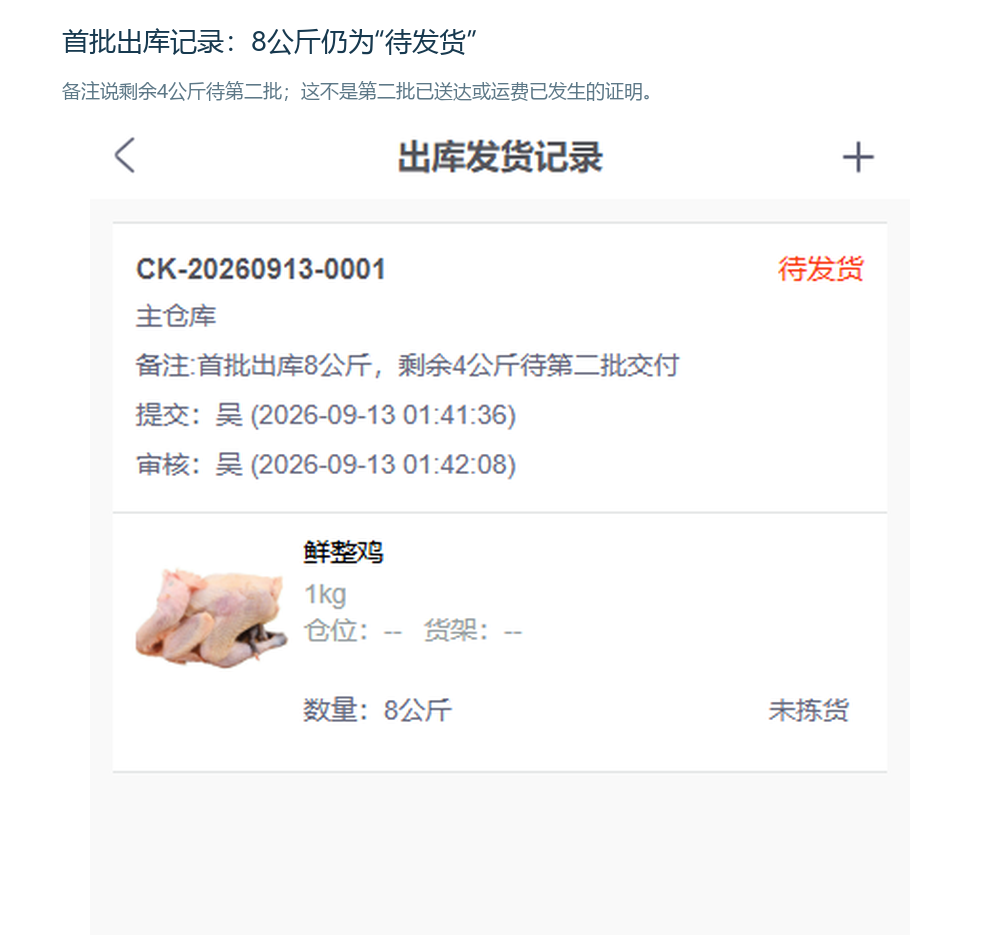Open the 鲜整鸡 item row

[x=500, y=642]
